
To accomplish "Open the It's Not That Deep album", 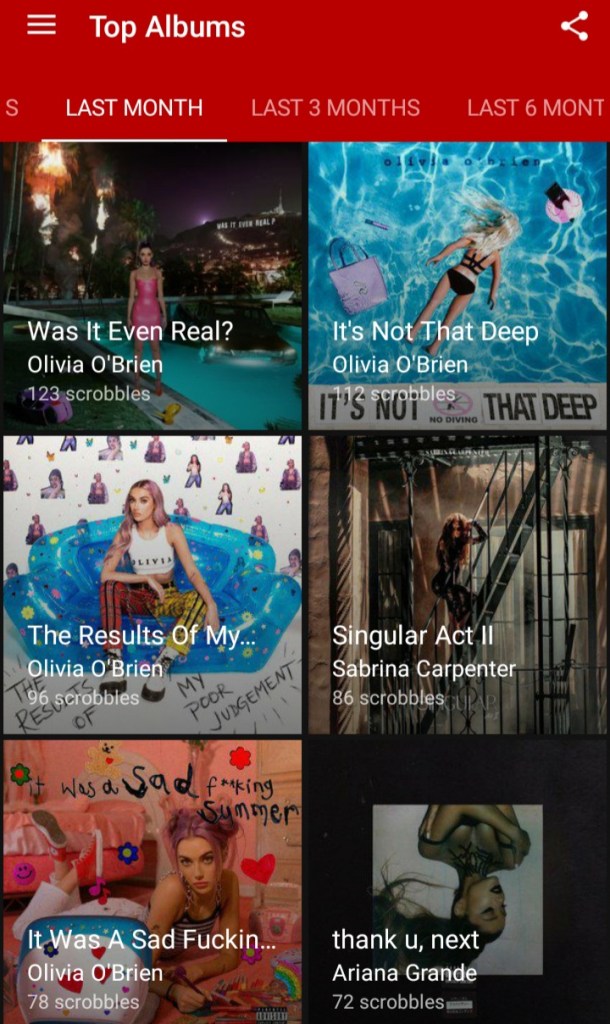I will pos(457,286).
